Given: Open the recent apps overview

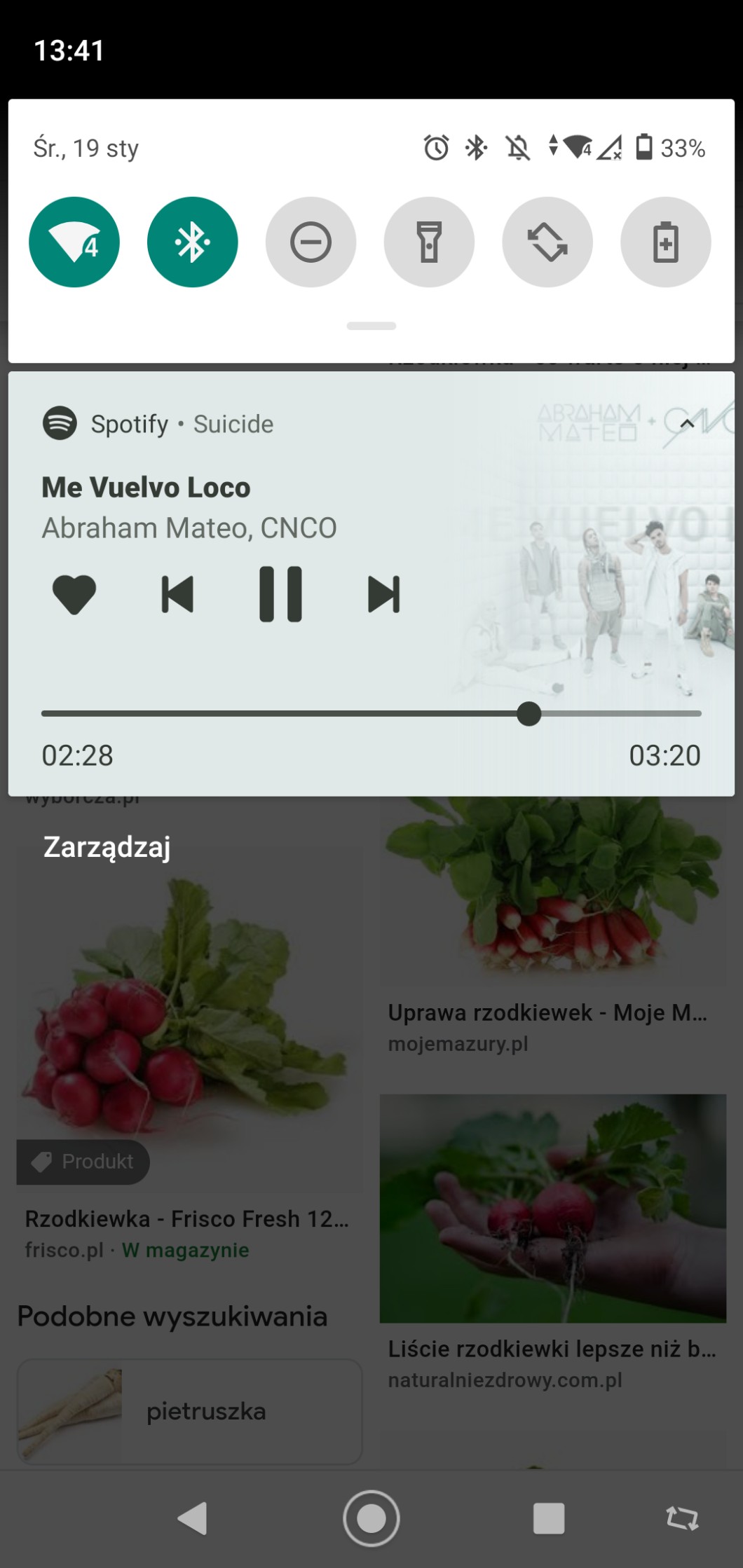Looking at the screenshot, I should click(x=549, y=1518).
